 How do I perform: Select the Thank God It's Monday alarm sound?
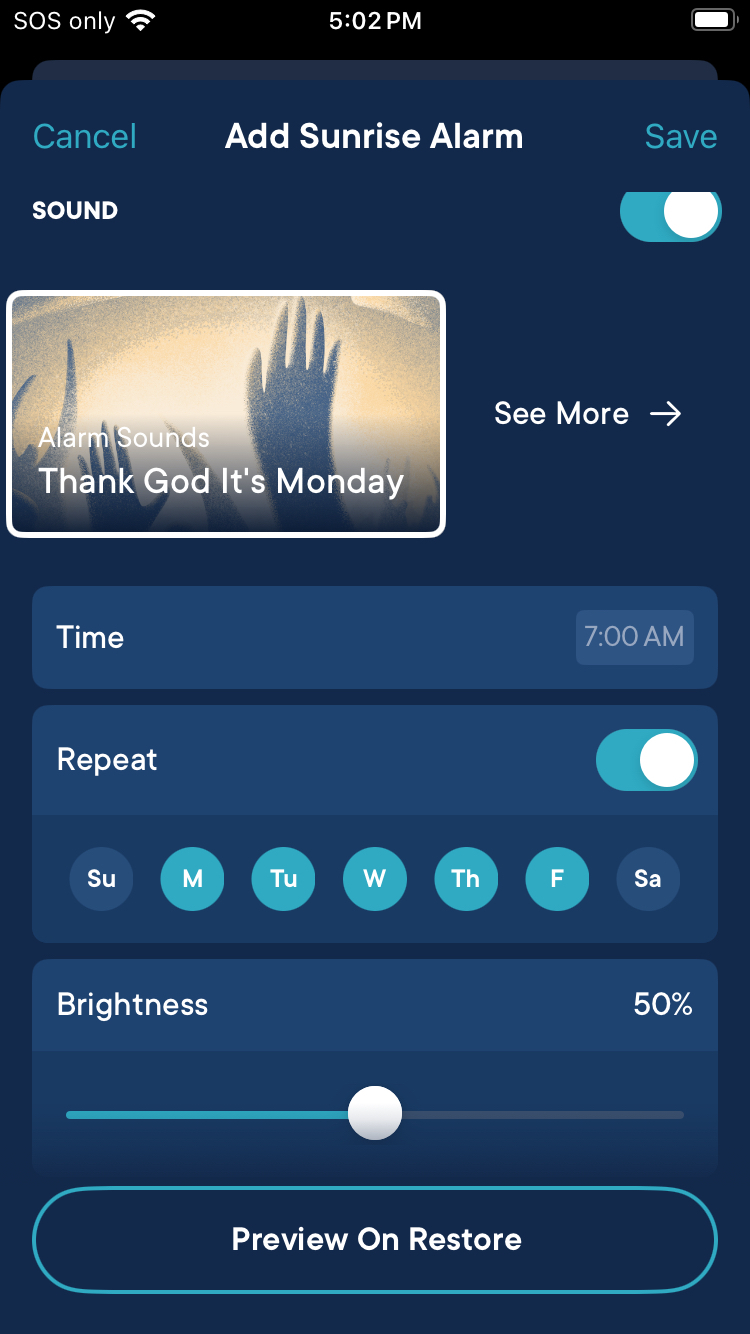click(225, 413)
